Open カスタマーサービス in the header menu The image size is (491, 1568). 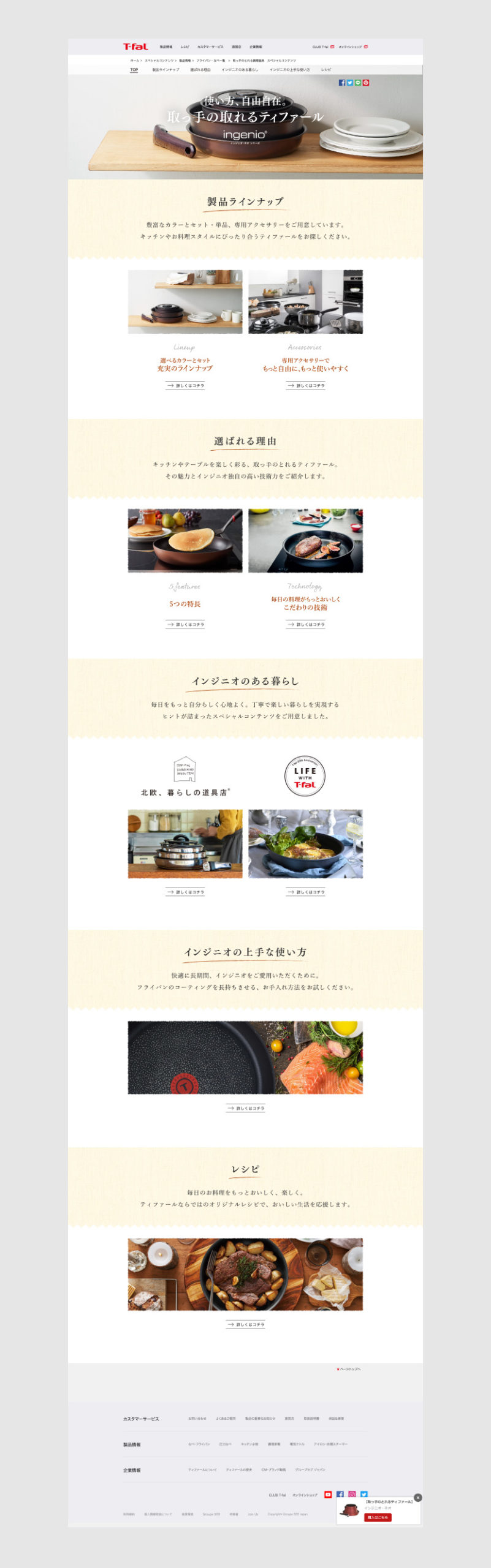(210, 47)
